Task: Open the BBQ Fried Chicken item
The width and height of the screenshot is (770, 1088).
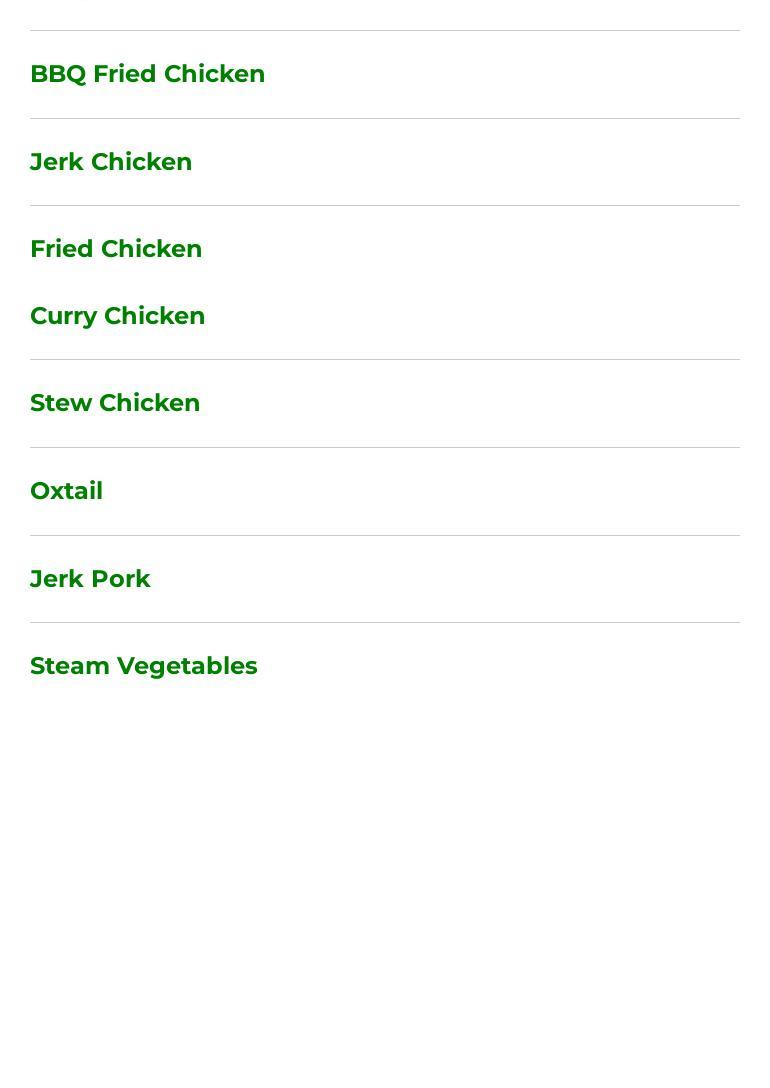Action: (x=147, y=74)
